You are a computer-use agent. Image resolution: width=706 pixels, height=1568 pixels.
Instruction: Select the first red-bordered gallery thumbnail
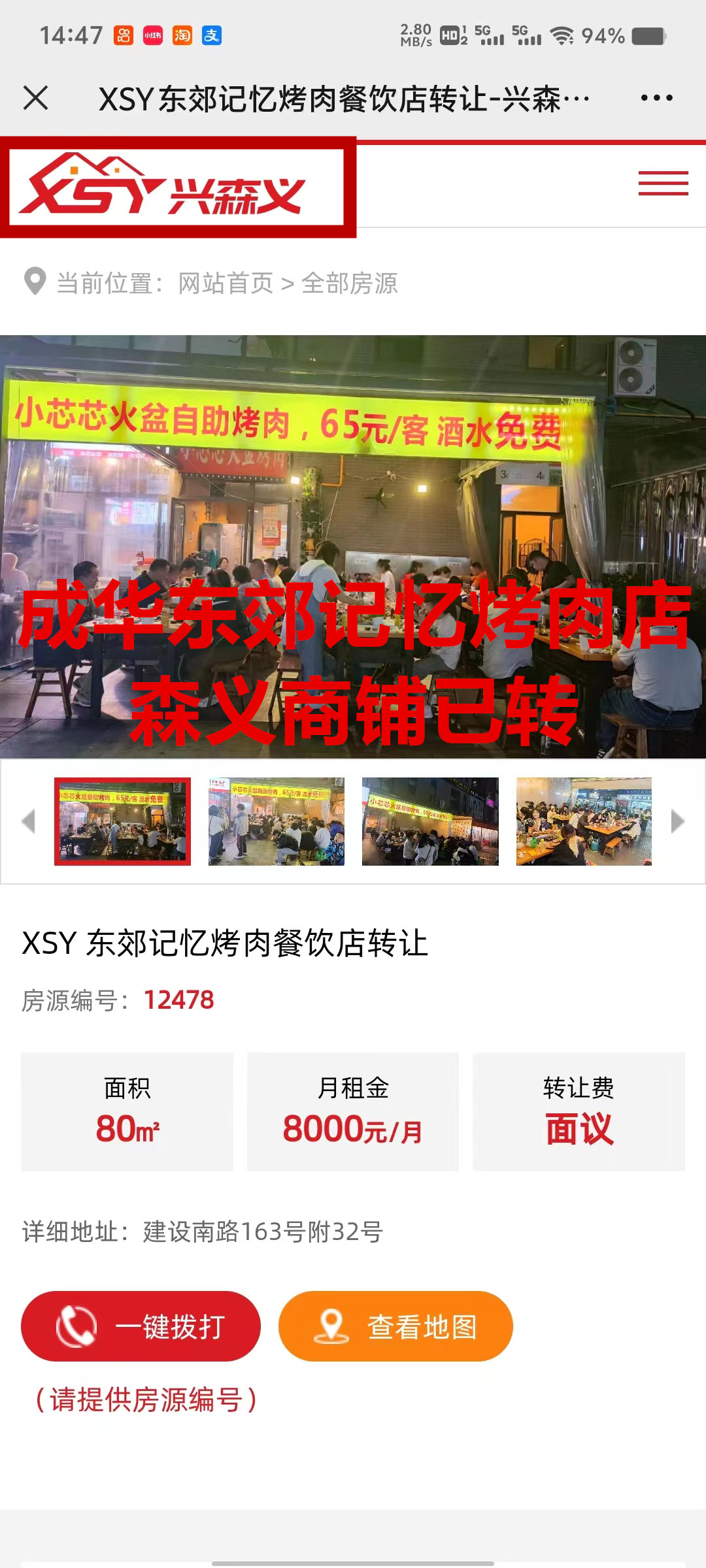(122, 821)
